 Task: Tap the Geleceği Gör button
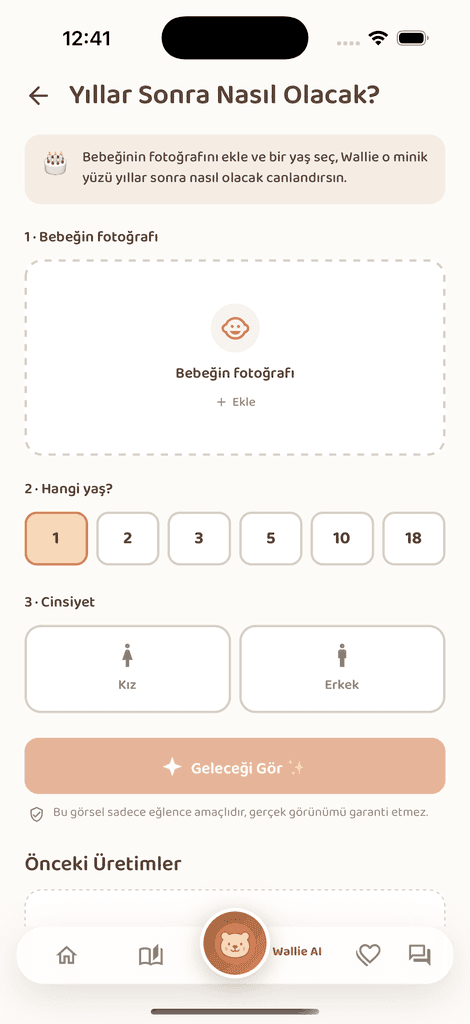click(235, 766)
